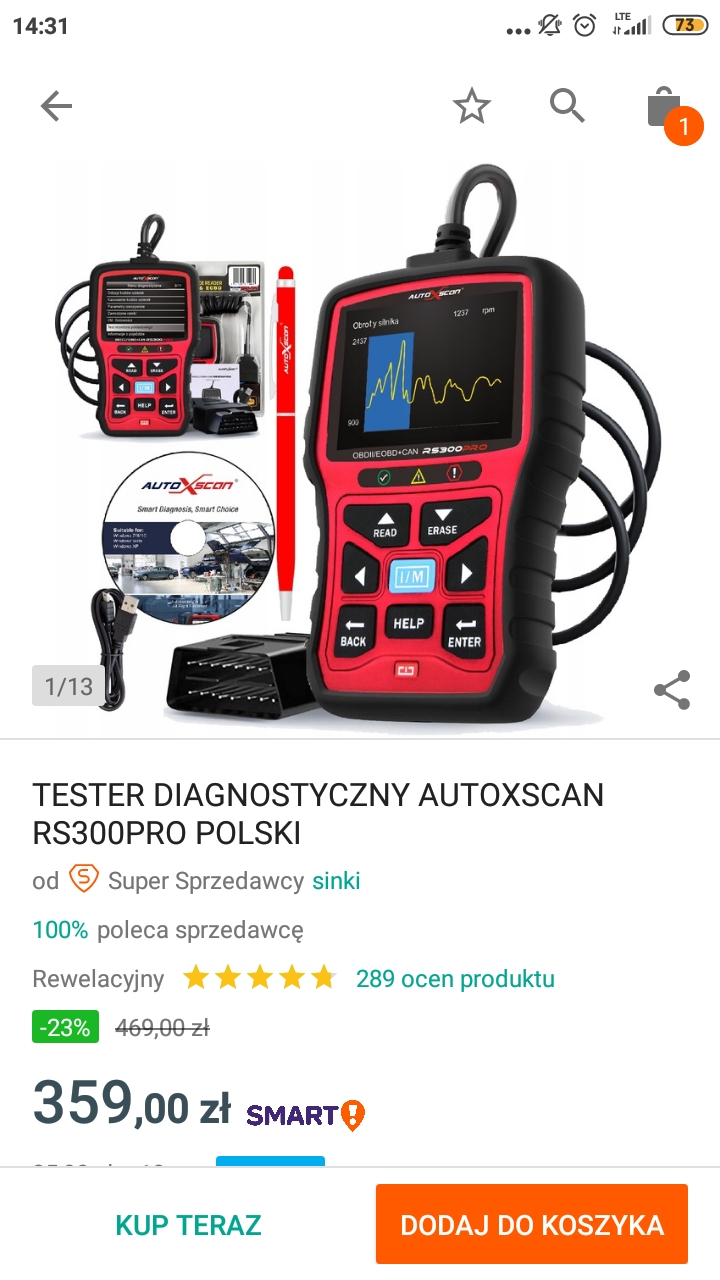Add this product to favorites

471,106
